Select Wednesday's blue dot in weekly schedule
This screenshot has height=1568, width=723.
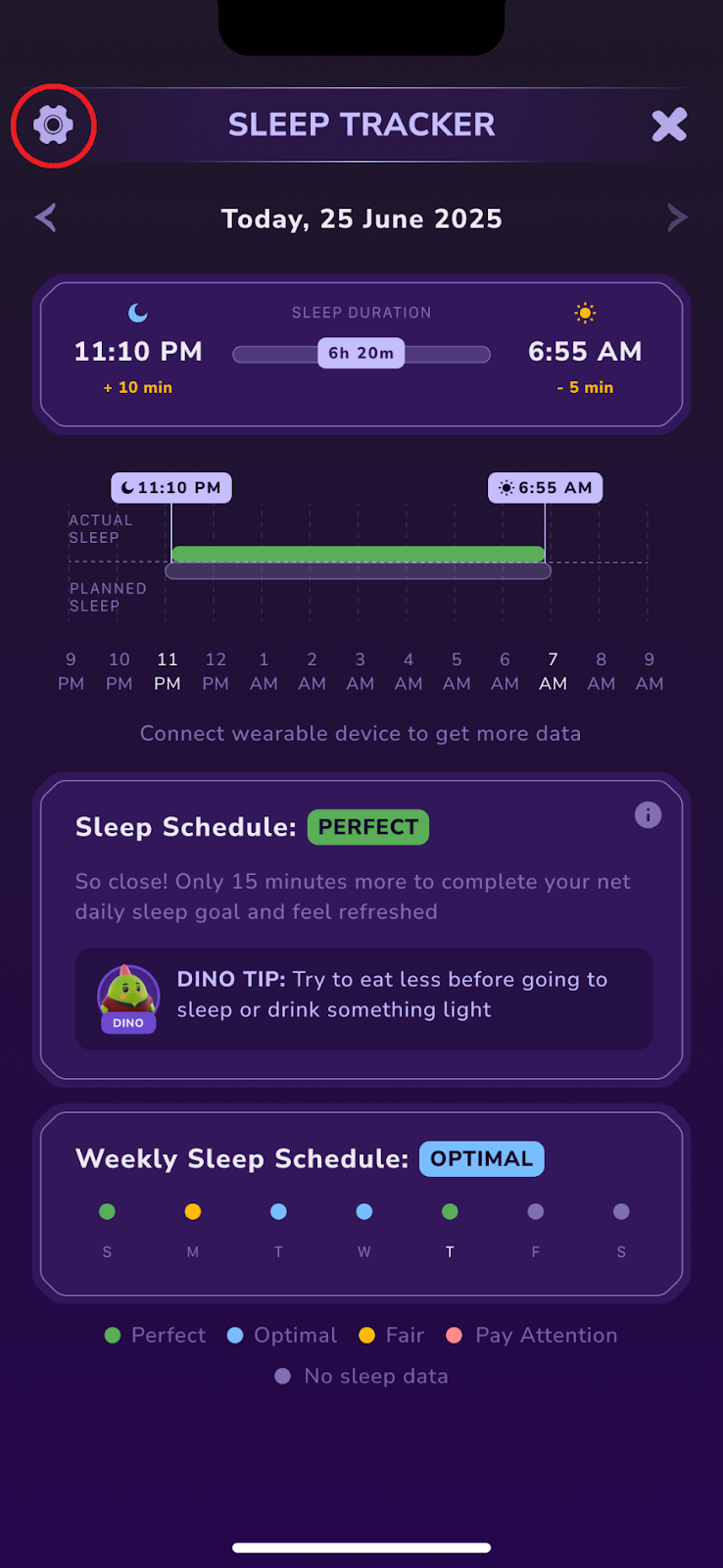[364, 1212]
